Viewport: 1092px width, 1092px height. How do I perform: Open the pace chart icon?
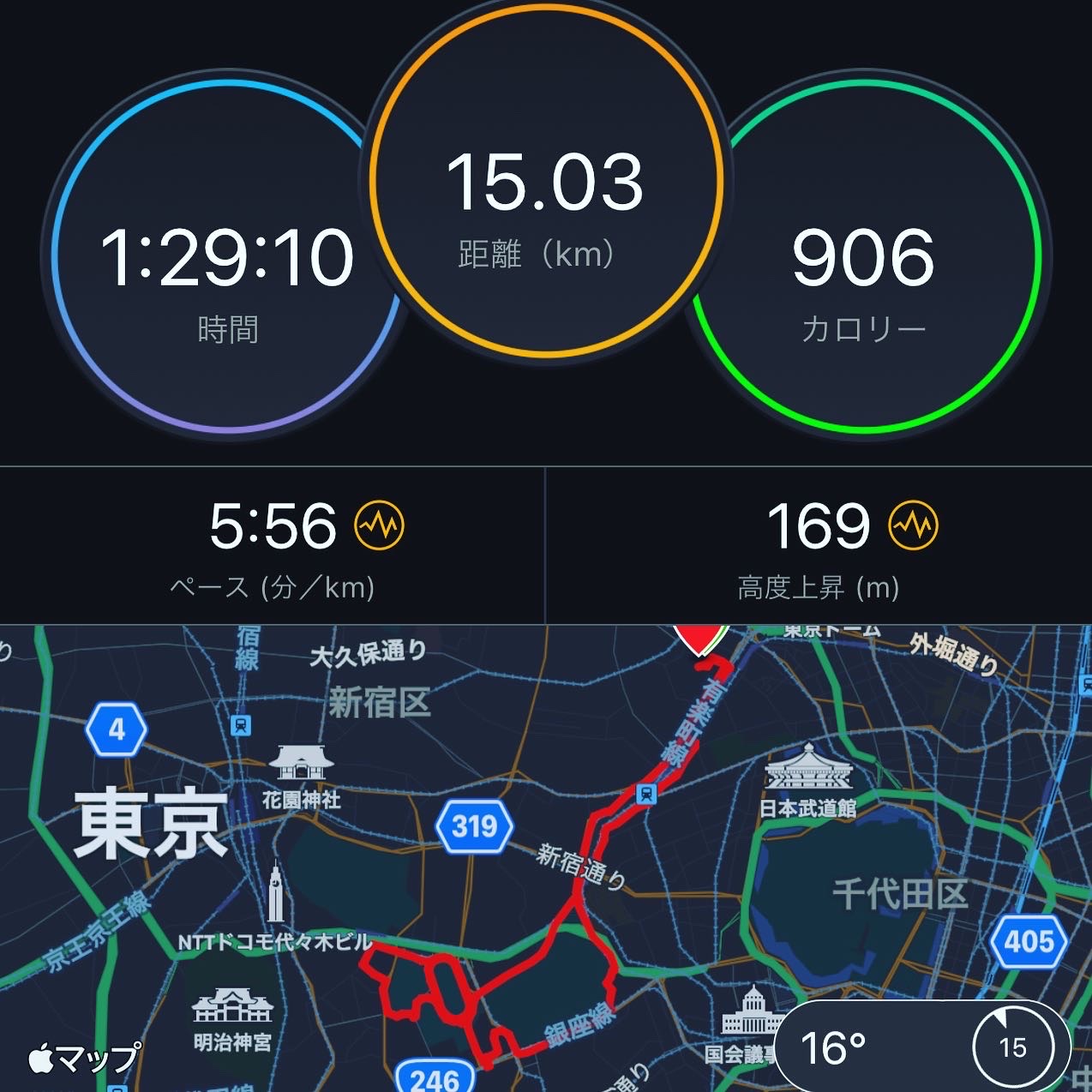[x=380, y=525]
